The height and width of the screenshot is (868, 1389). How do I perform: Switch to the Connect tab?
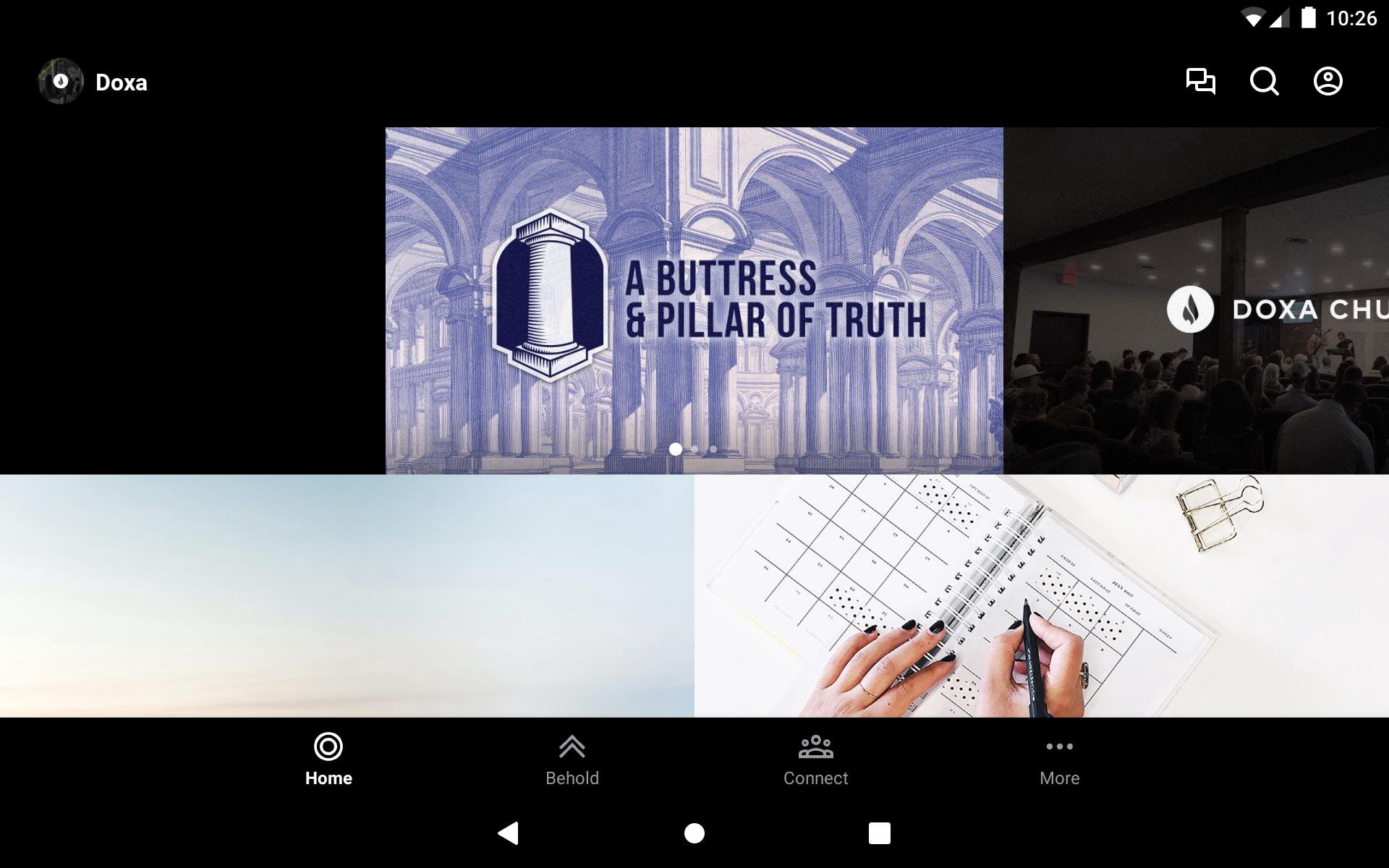click(x=815, y=759)
